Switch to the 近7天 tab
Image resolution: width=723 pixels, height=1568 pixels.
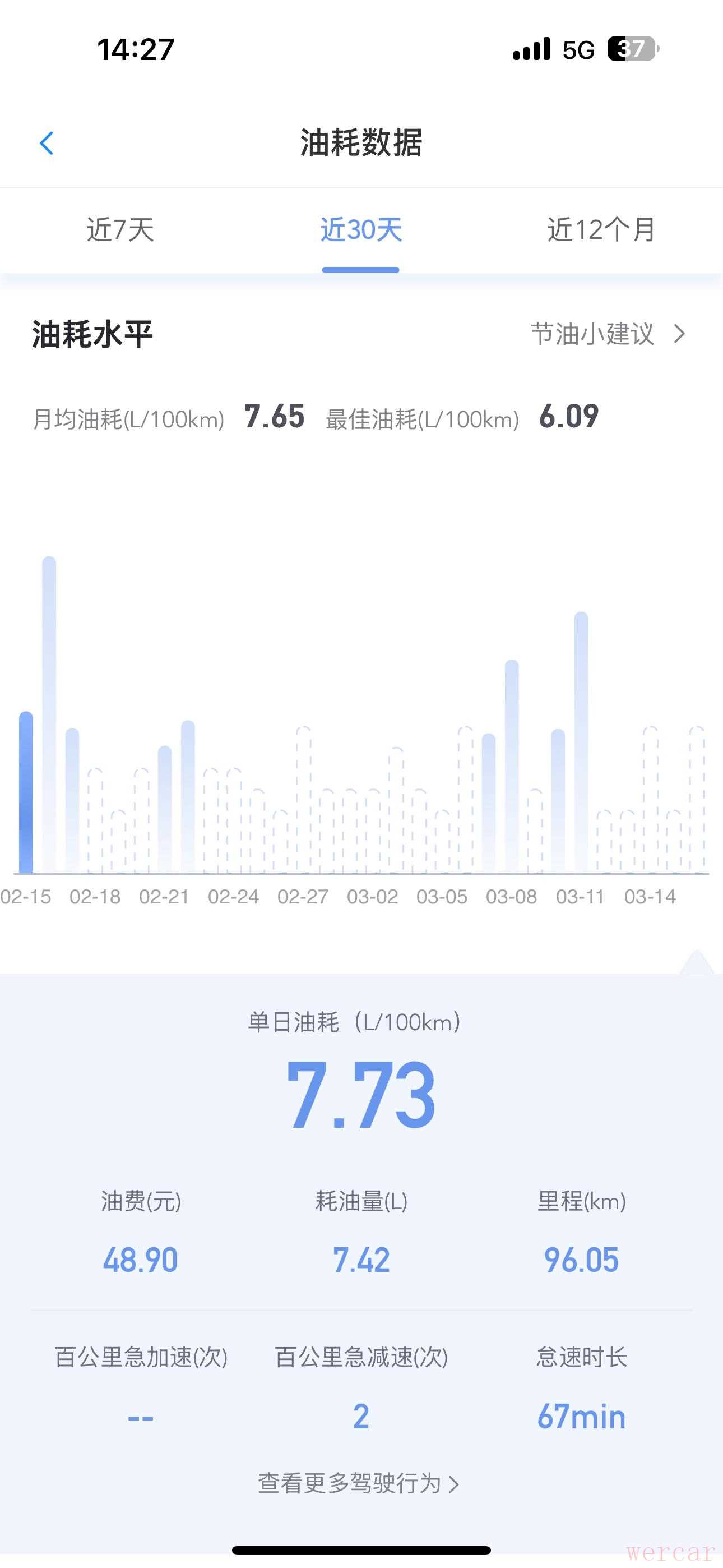(x=120, y=230)
